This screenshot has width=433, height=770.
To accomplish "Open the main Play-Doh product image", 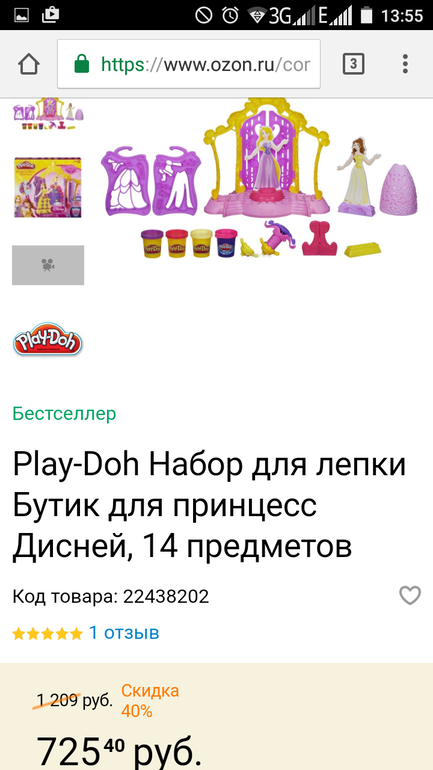I will (x=260, y=179).
